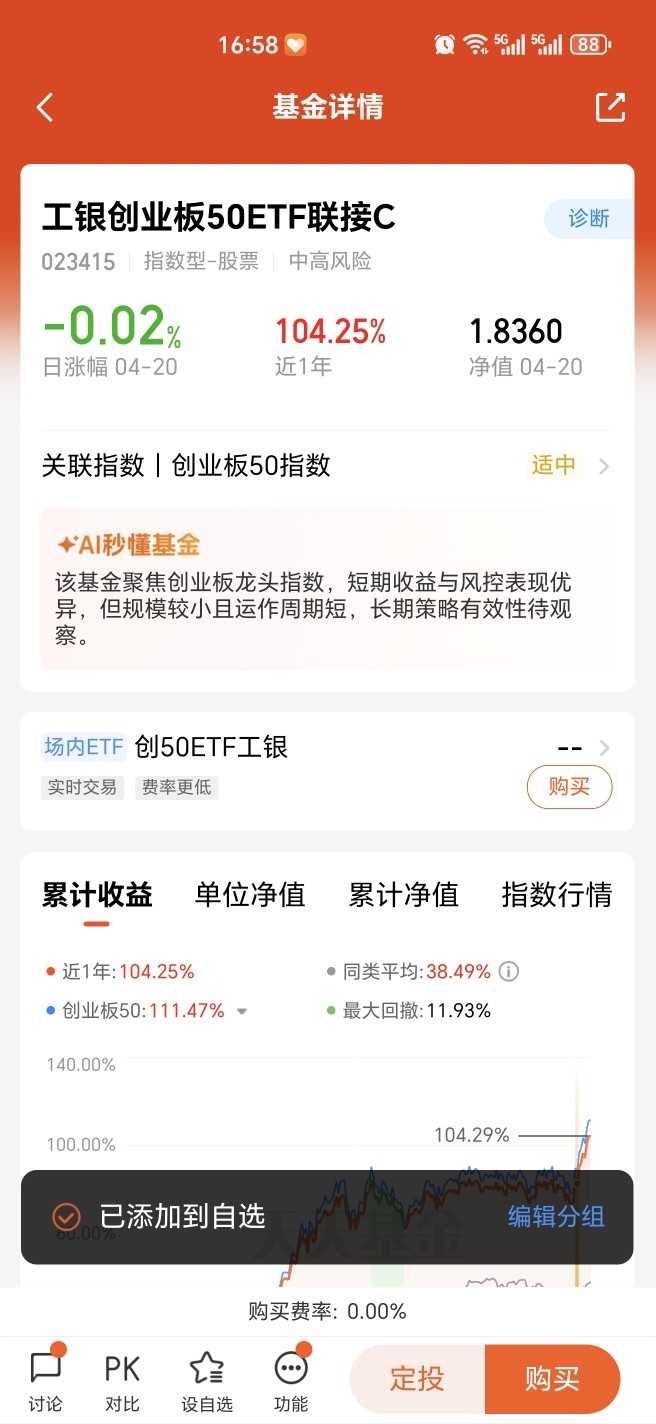Switch to the 单位净值 tab
Viewport: 656px width, 1424px height.
pos(250,894)
